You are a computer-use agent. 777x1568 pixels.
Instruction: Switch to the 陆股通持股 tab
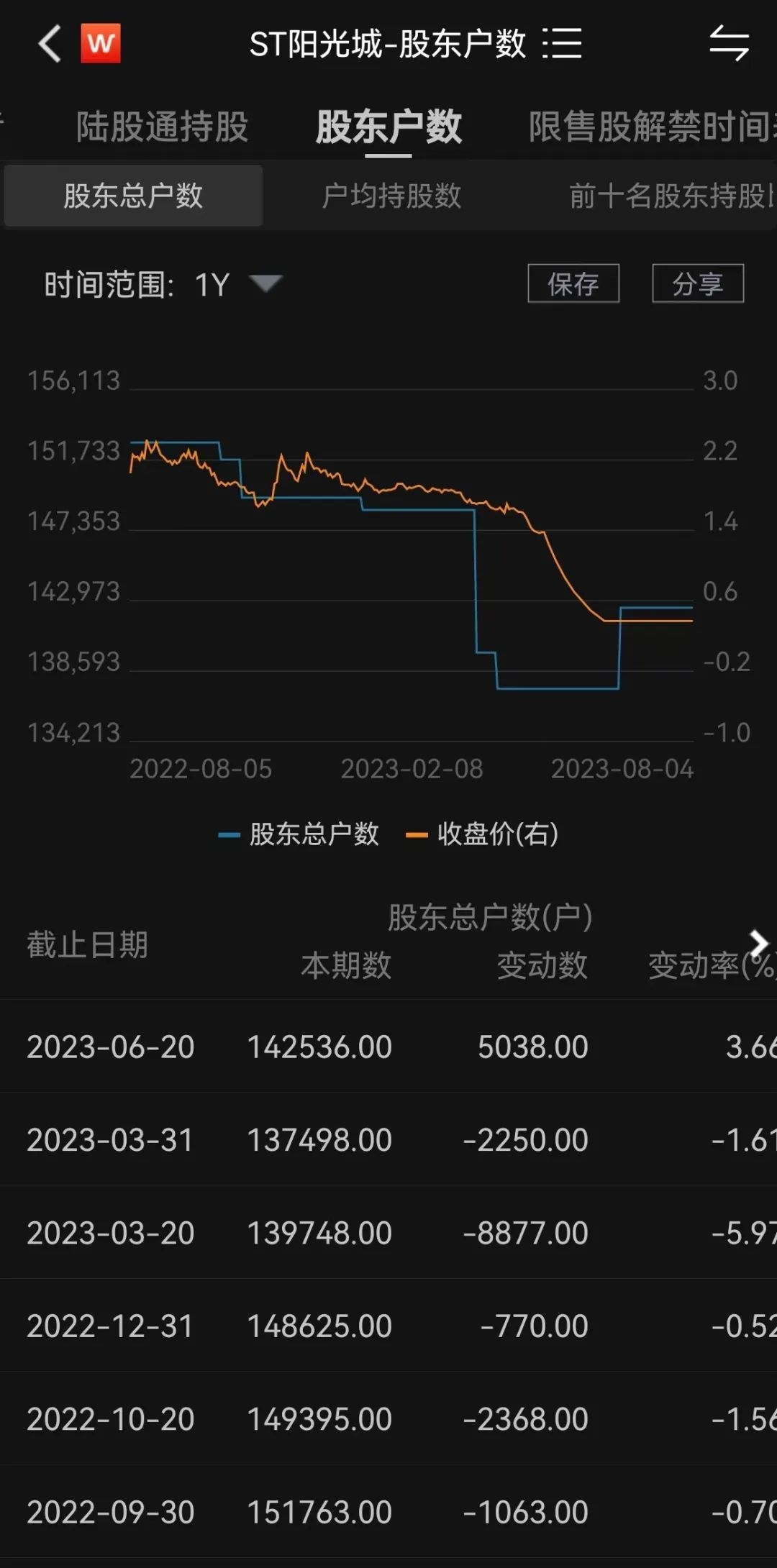click(x=162, y=127)
